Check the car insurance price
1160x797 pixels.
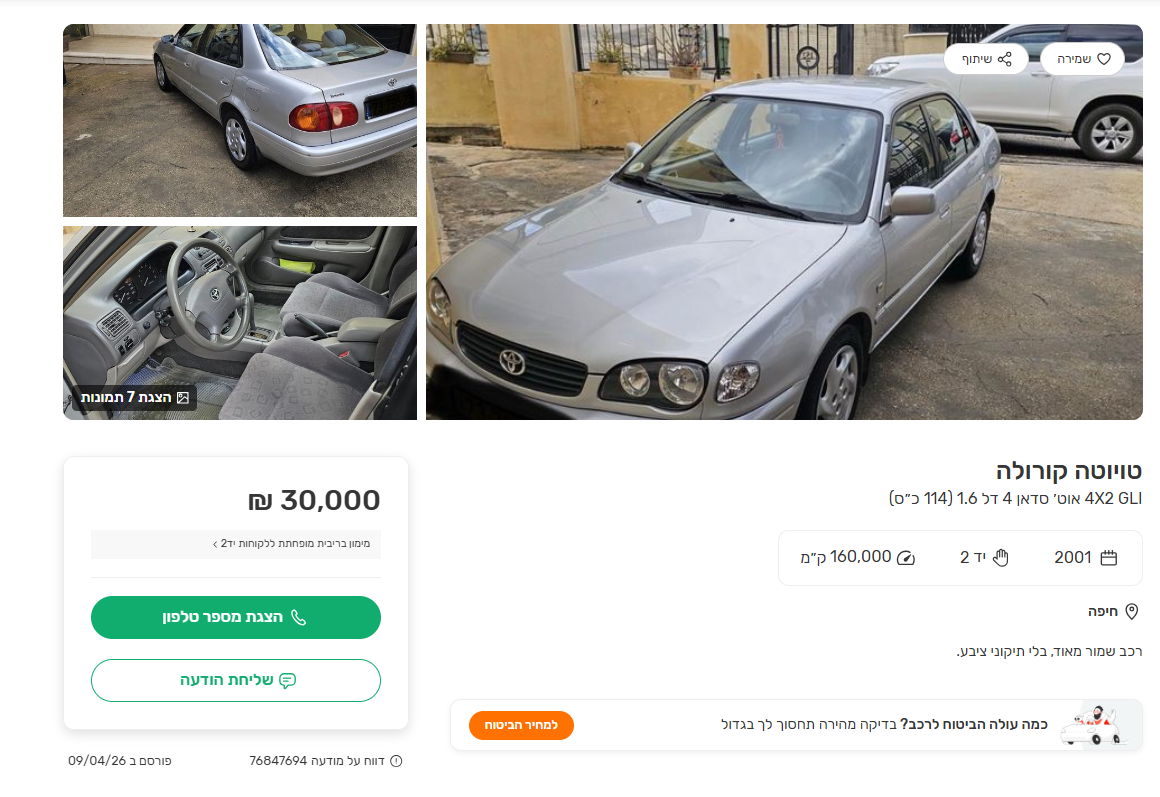coord(521,724)
